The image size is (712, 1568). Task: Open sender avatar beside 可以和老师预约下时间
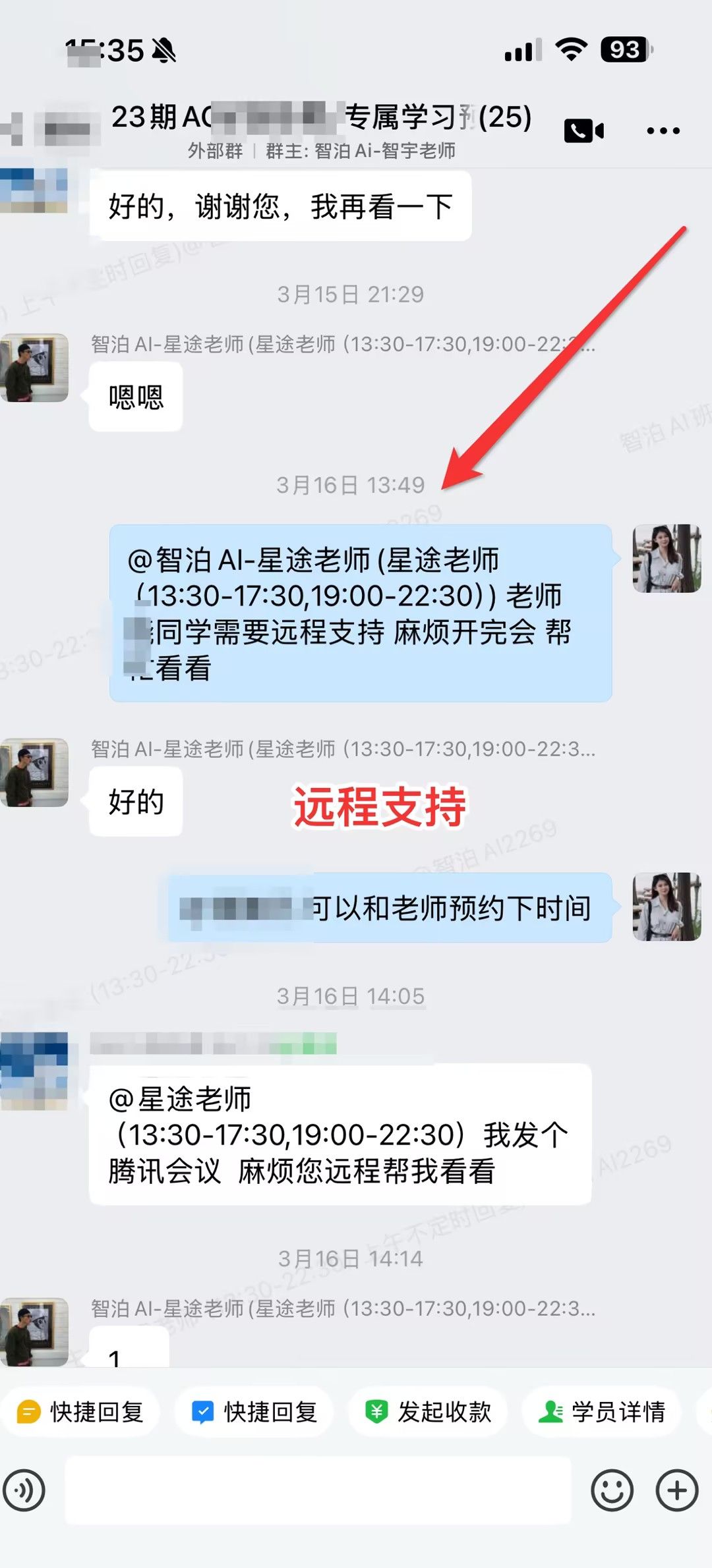click(x=667, y=907)
